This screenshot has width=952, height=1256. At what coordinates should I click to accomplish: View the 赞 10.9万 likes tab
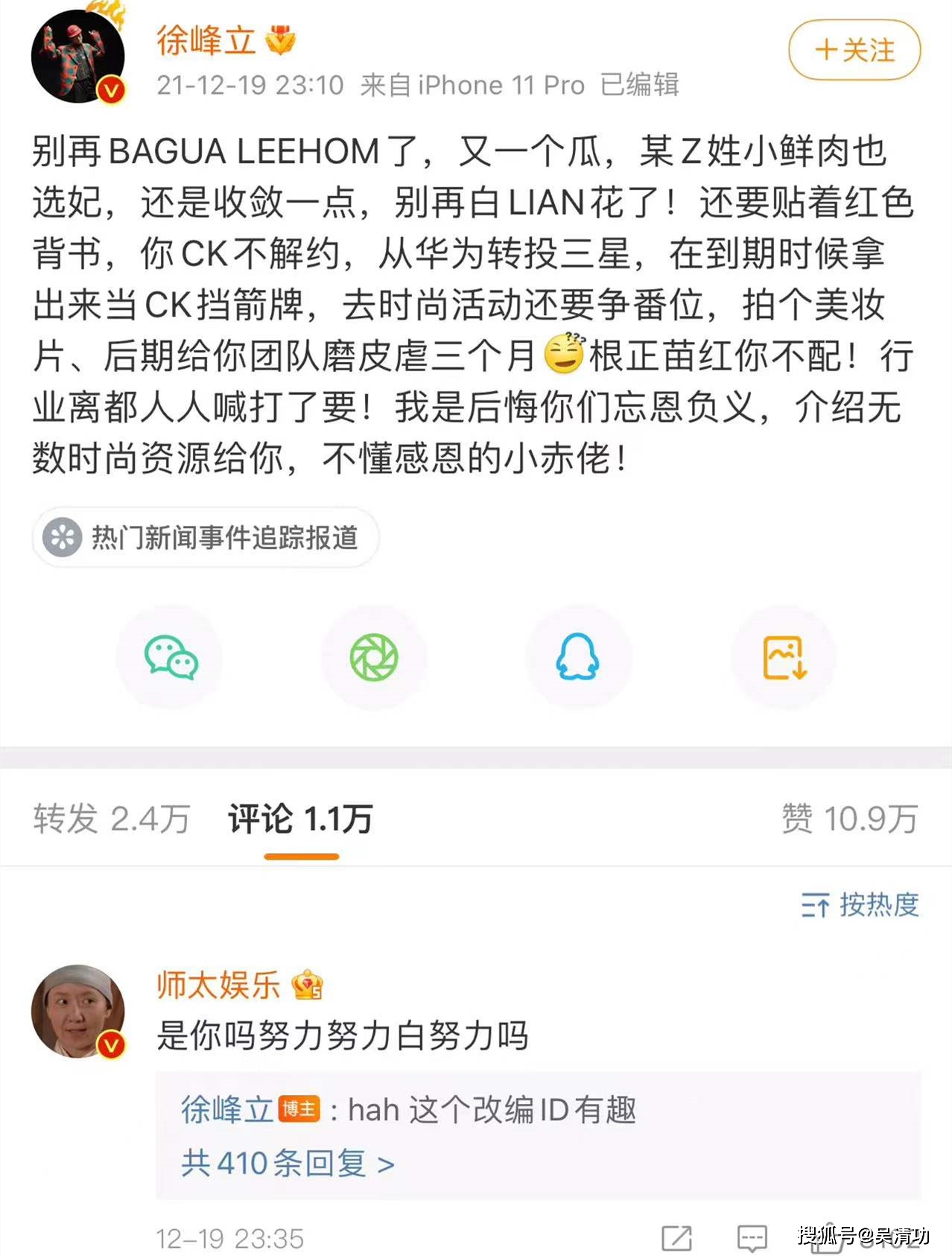click(x=849, y=819)
